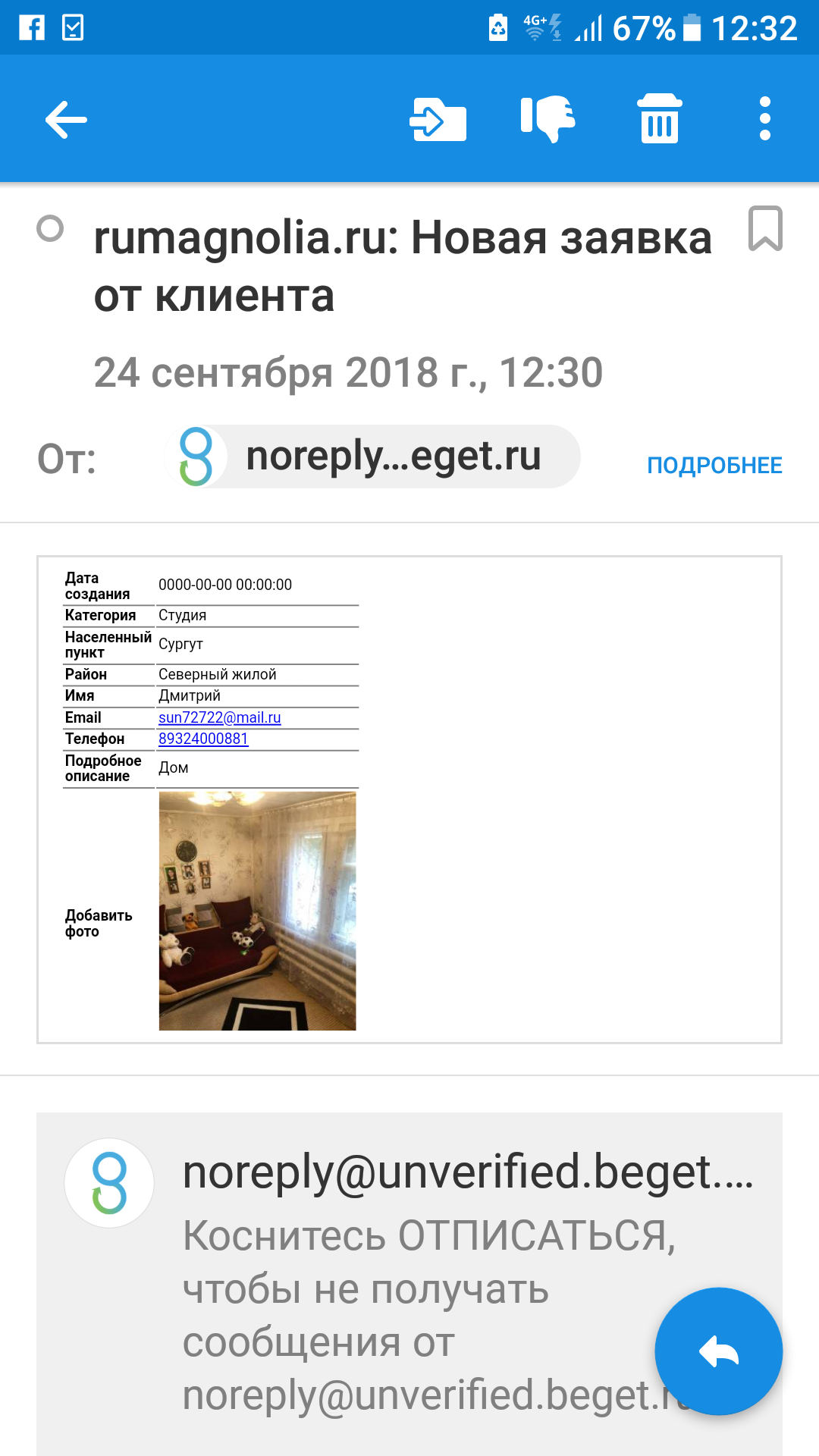Reply using the floating arrow button
The width and height of the screenshot is (819, 1456).
click(x=718, y=1351)
